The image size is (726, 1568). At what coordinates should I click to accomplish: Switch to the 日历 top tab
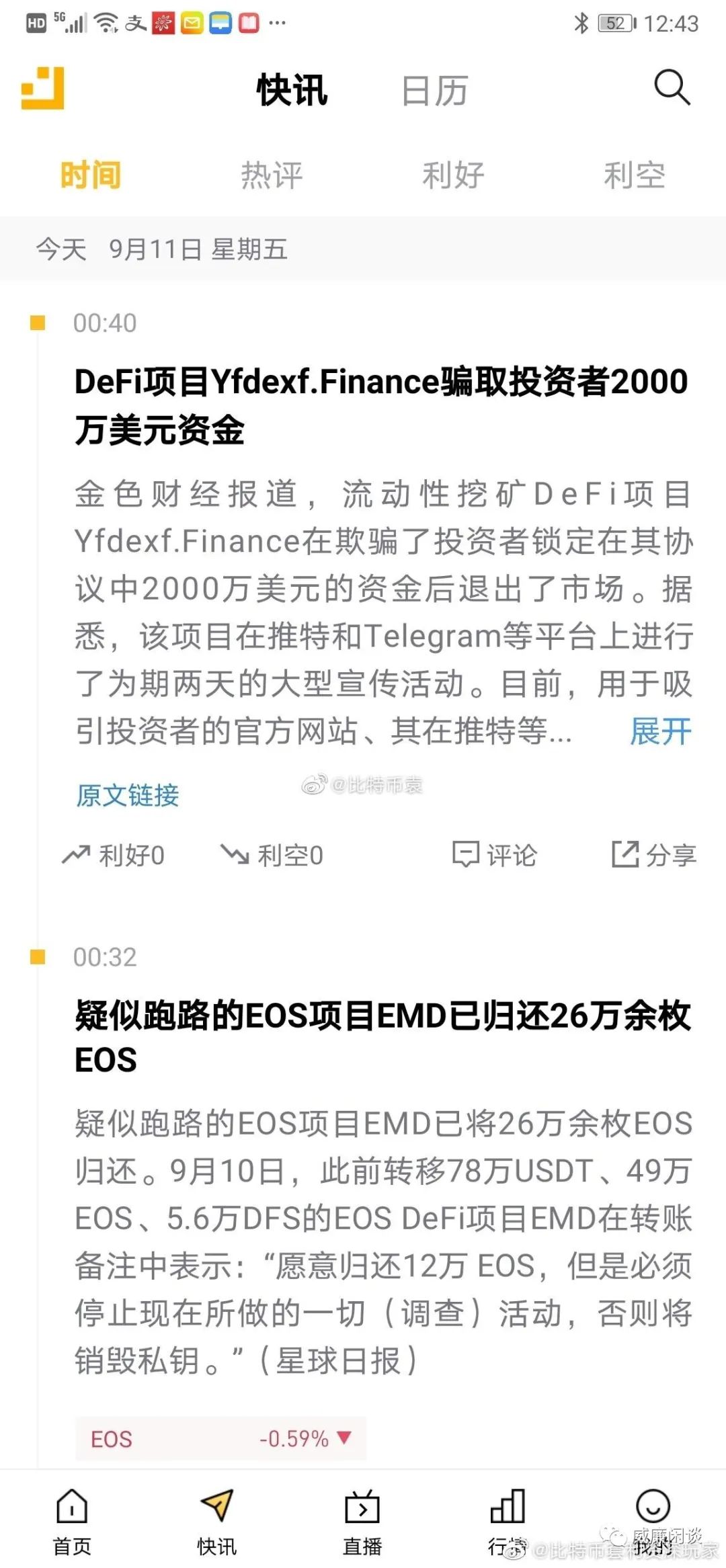[x=435, y=91]
